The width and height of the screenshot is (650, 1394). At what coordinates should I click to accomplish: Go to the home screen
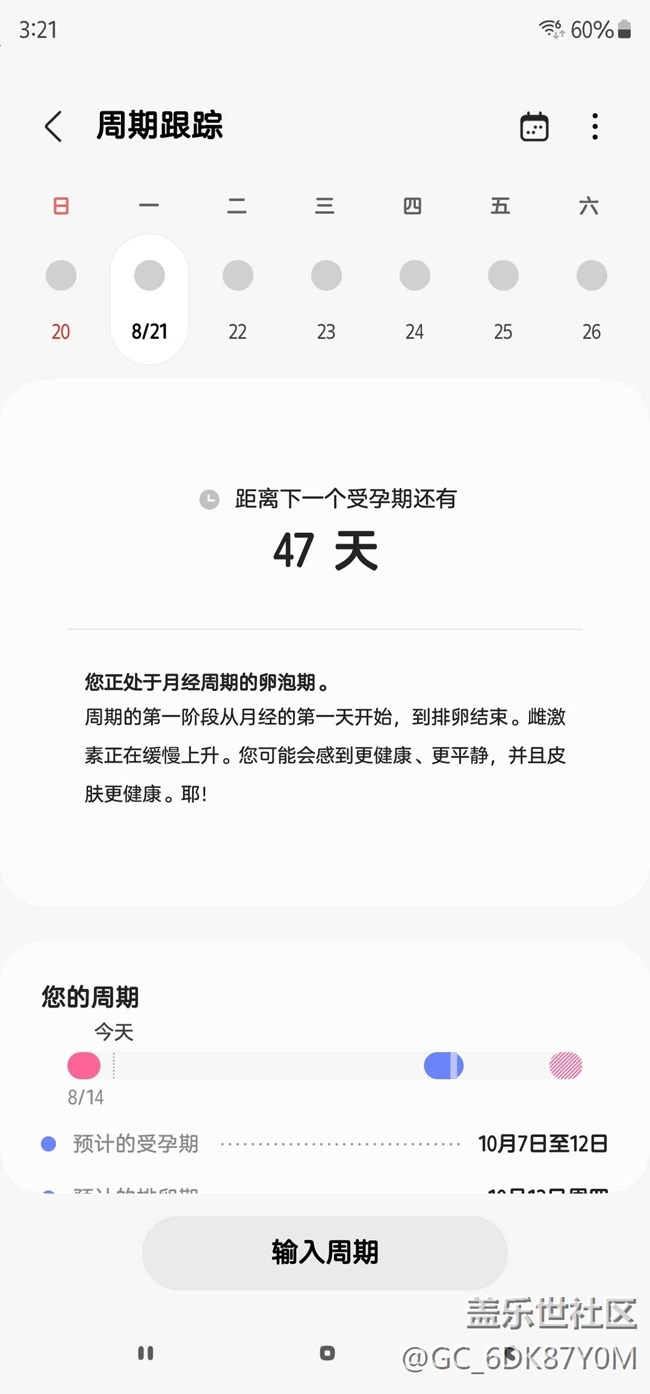326,1353
